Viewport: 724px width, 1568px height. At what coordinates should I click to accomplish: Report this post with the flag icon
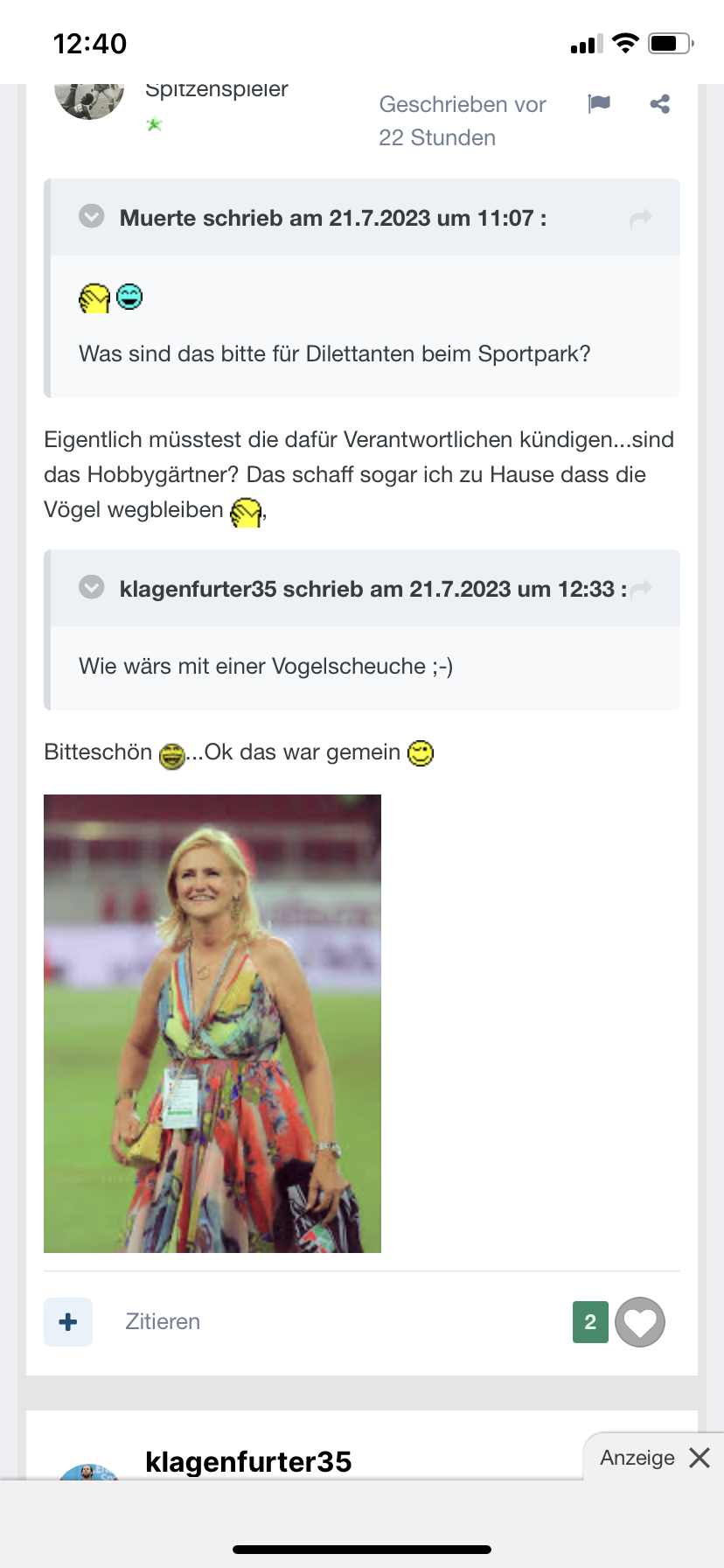point(599,104)
